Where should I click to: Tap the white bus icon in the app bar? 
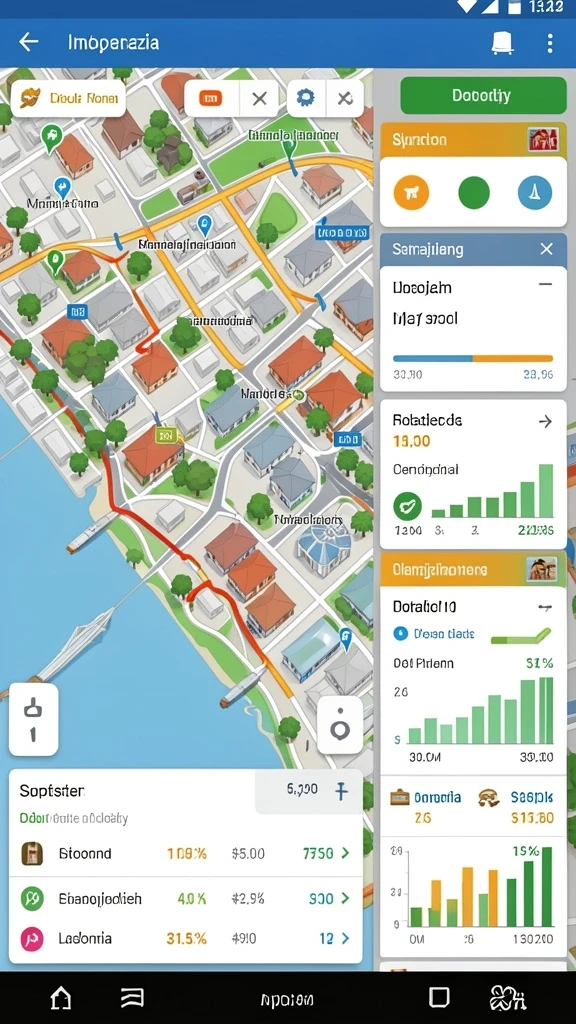point(502,43)
